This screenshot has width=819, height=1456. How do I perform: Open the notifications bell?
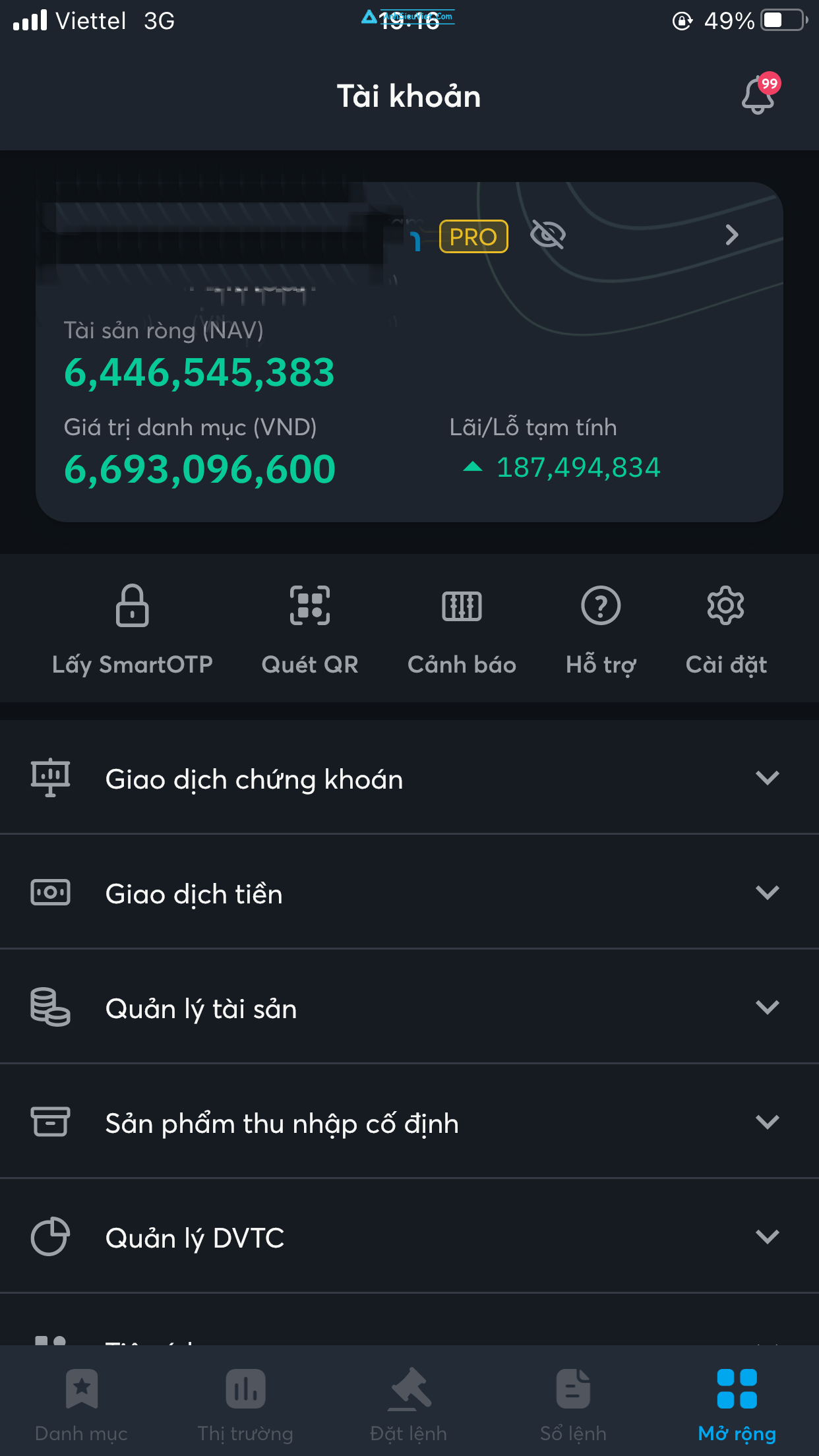point(759,95)
